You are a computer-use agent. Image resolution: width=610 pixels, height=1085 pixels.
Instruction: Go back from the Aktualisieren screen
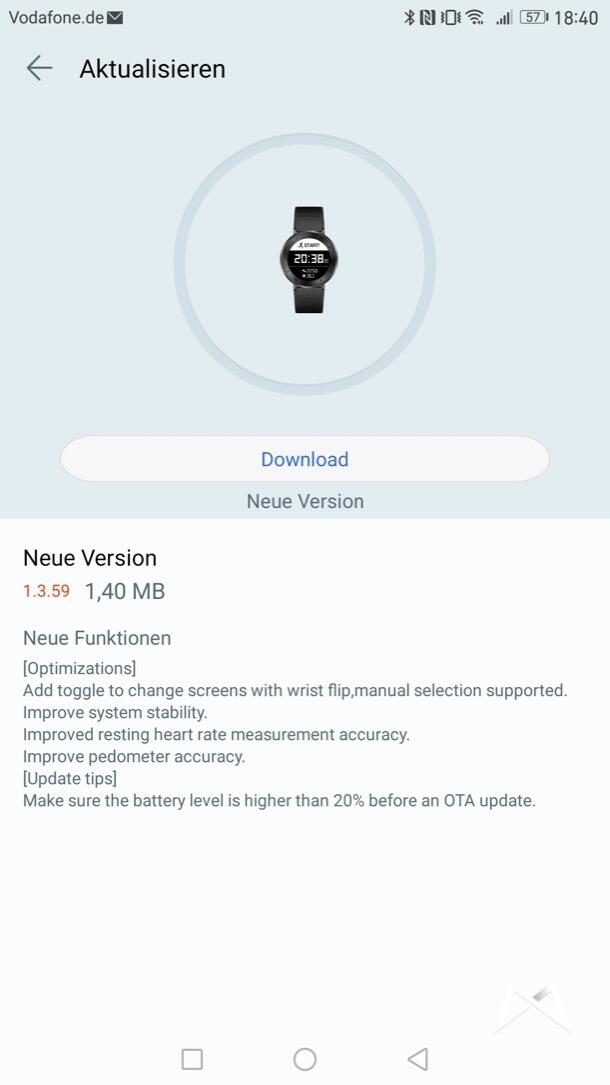click(x=39, y=68)
